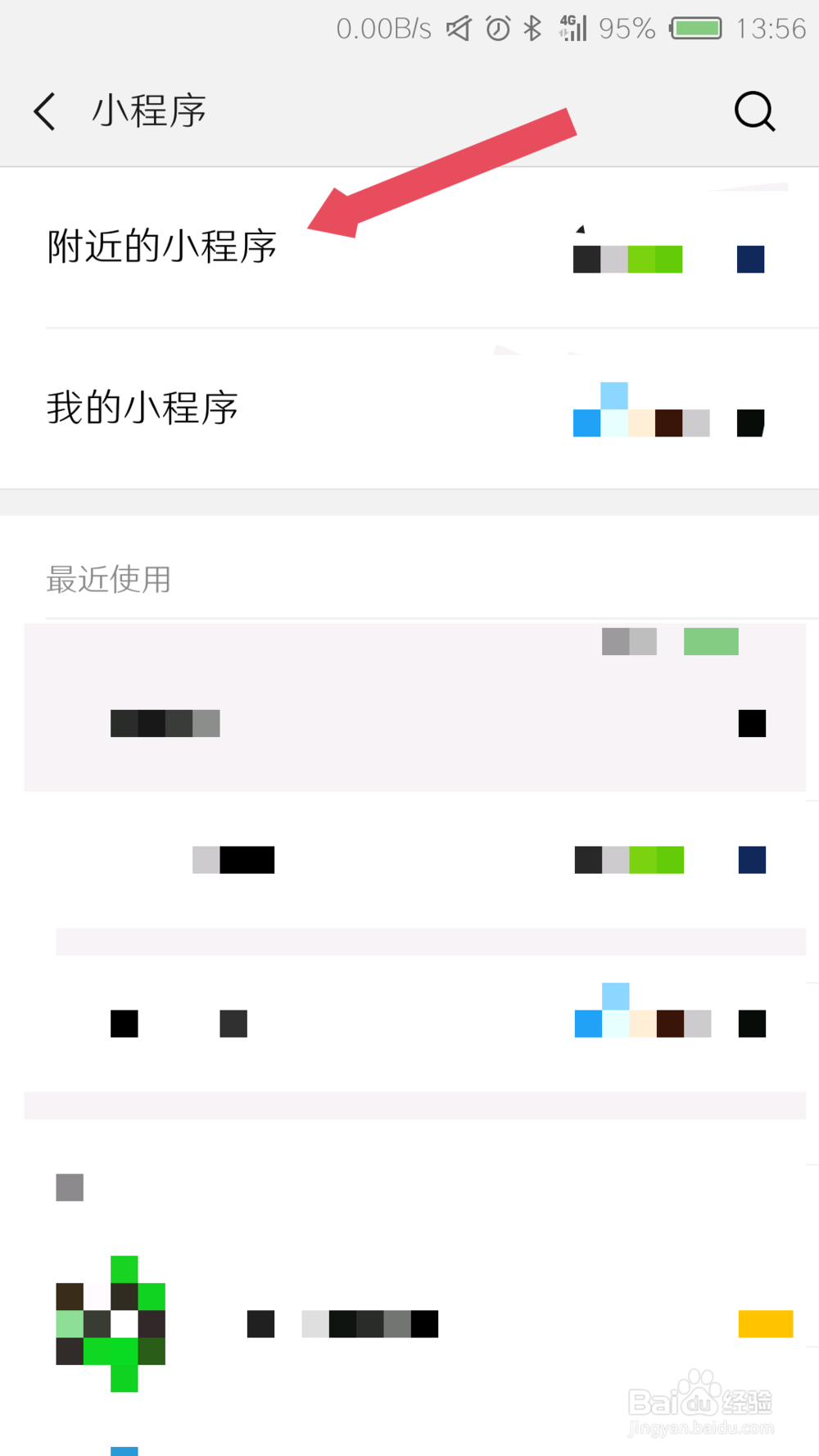This screenshot has height=1456, width=819.
Task: Tap the search magnifier icon
Action: (753, 111)
